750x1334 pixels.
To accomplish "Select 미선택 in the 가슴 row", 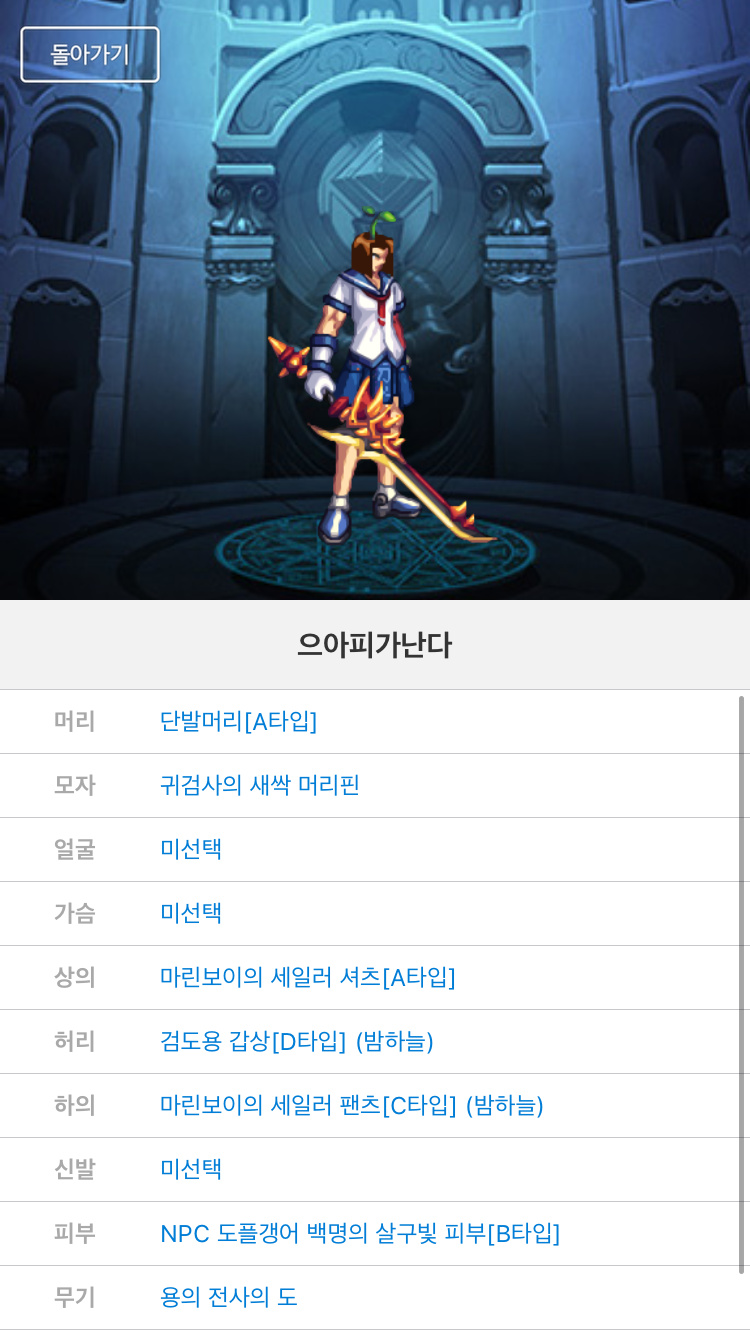I will (x=191, y=913).
